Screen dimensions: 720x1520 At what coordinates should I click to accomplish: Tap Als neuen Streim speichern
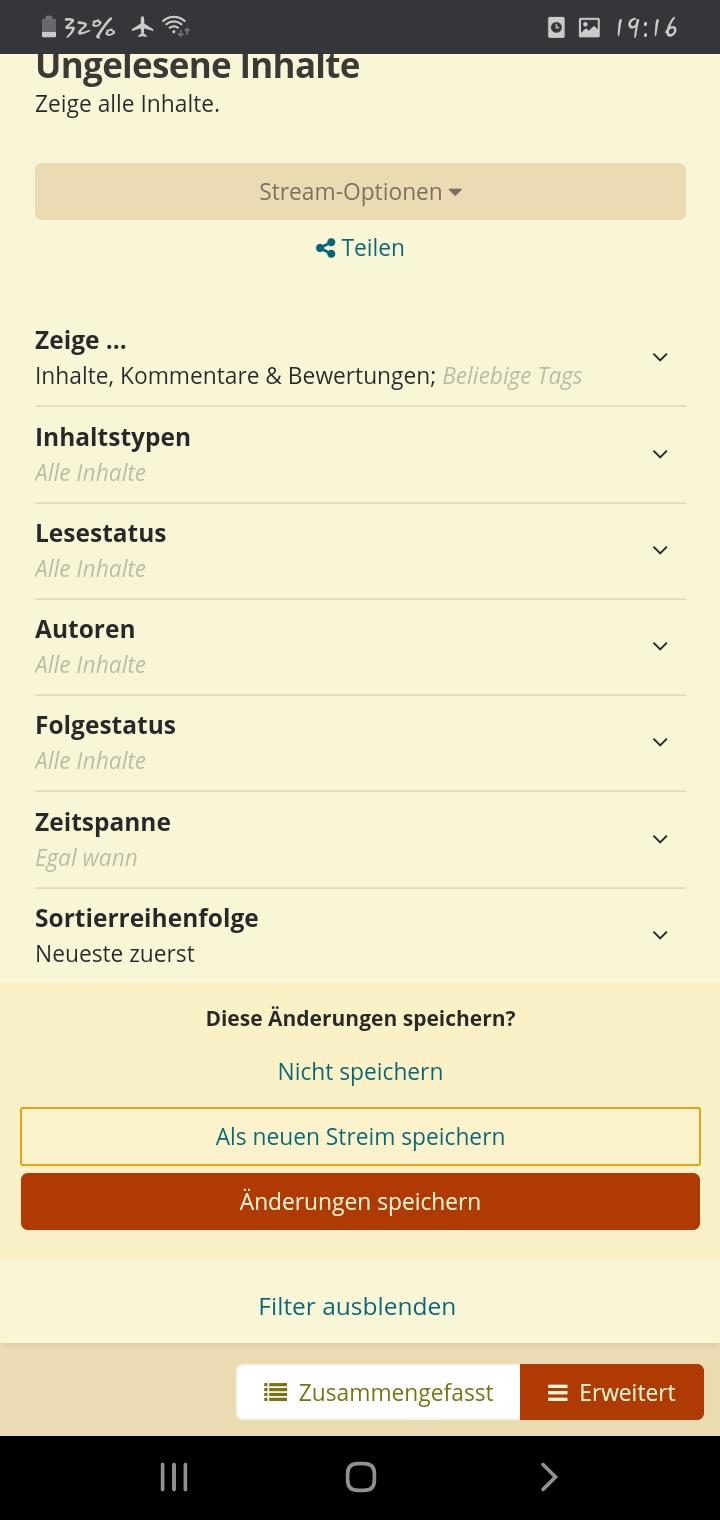coord(360,1136)
